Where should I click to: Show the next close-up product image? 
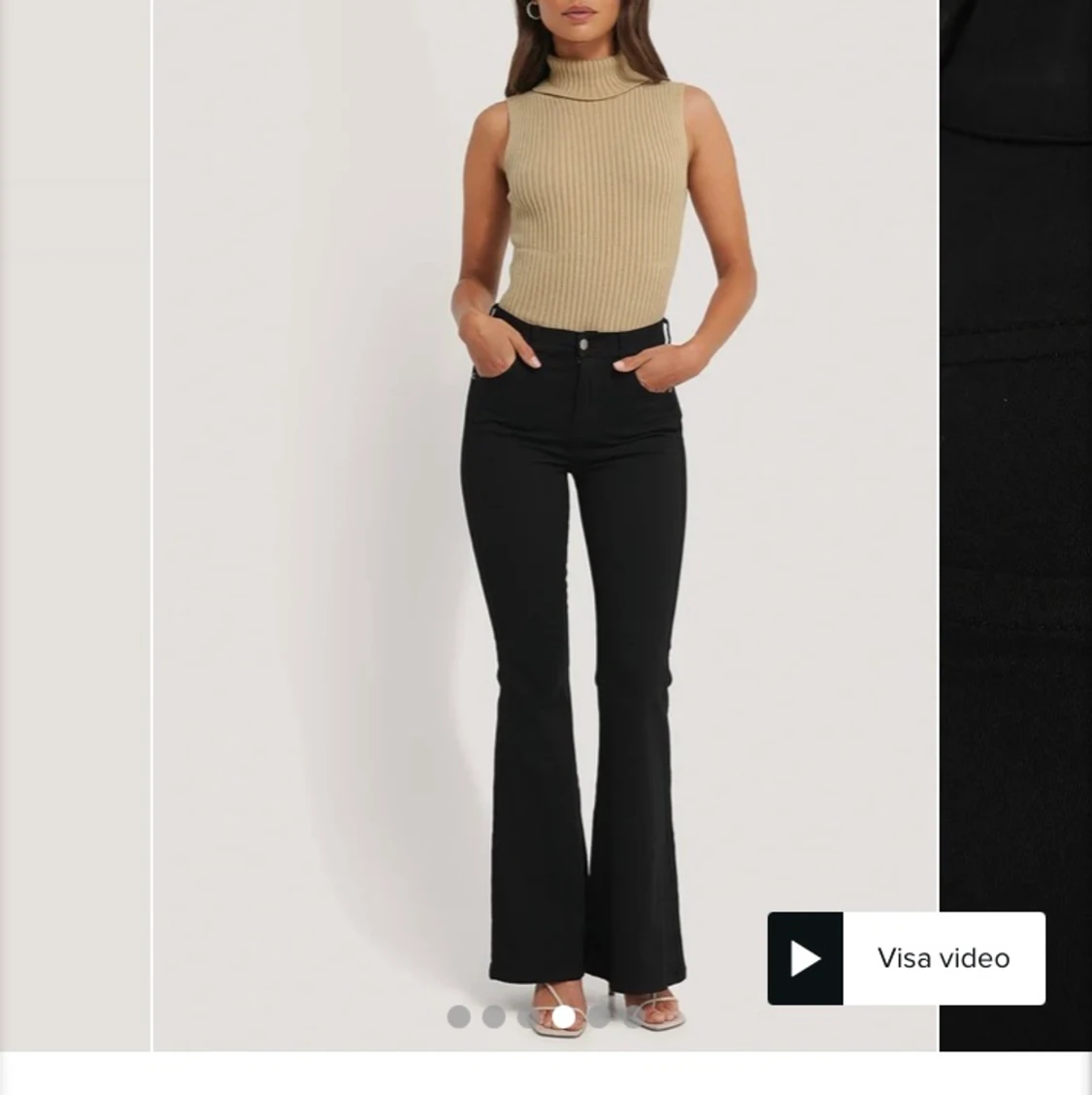point(1015,524)
